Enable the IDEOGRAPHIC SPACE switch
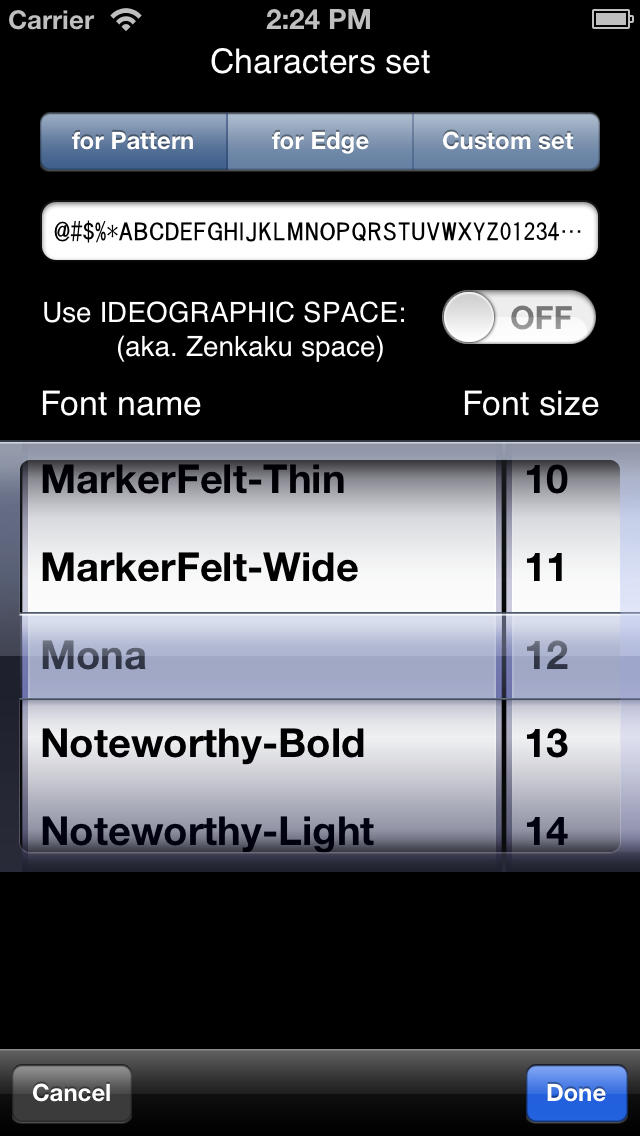The image size is (640, 1136). (518, 317)
